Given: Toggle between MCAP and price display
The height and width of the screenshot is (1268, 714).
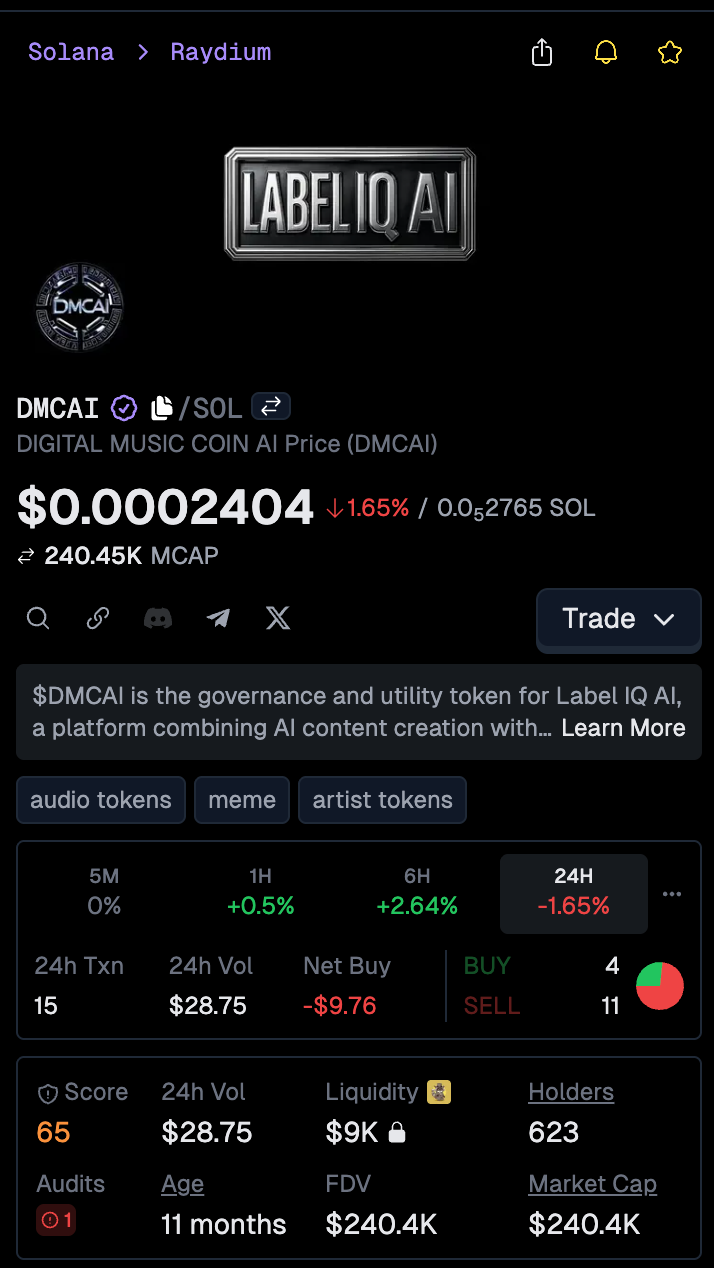Looking at the screenshot, I should pyautogui.click(x=26, y=556).
